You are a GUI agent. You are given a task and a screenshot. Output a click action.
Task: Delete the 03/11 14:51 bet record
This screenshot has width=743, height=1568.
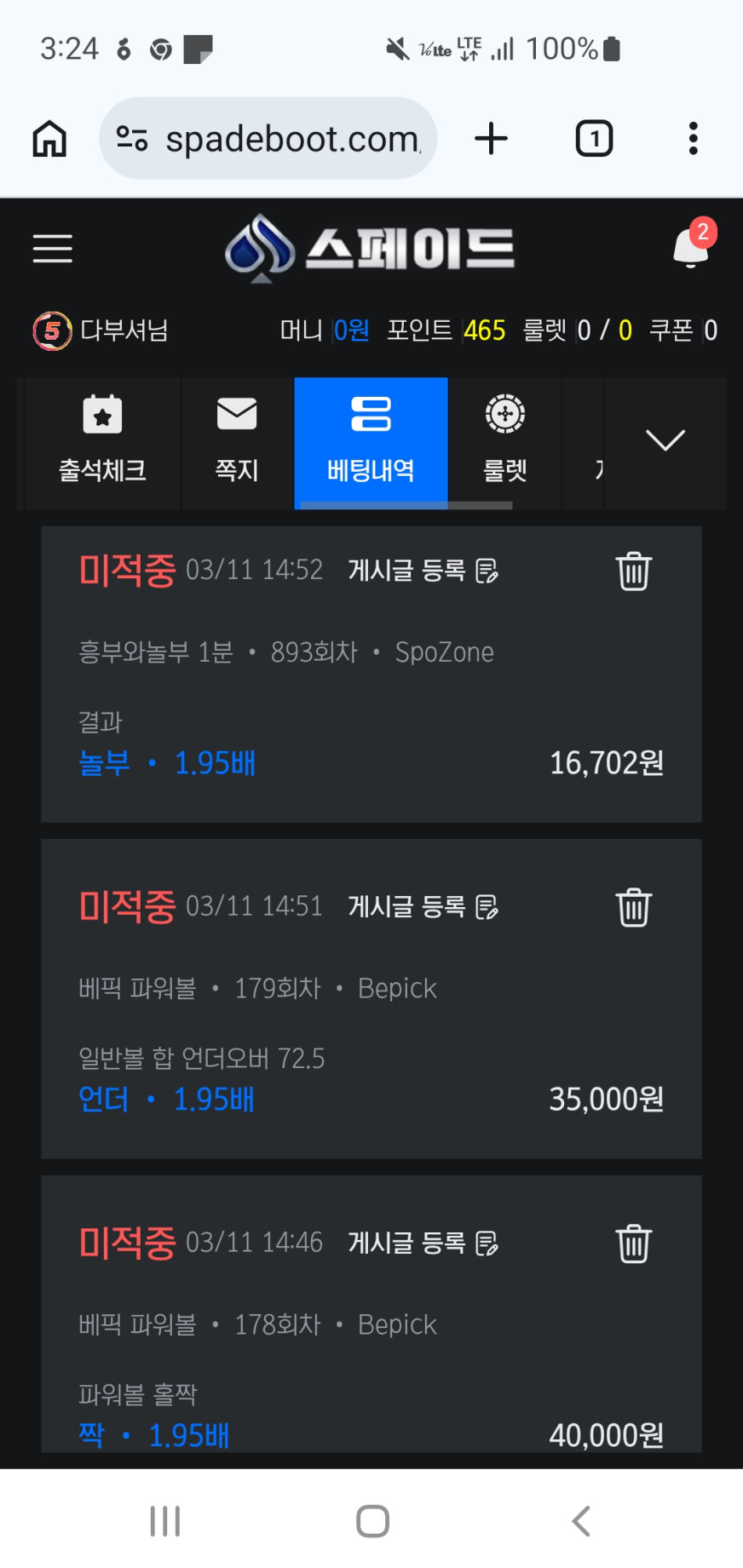[633, 908]
